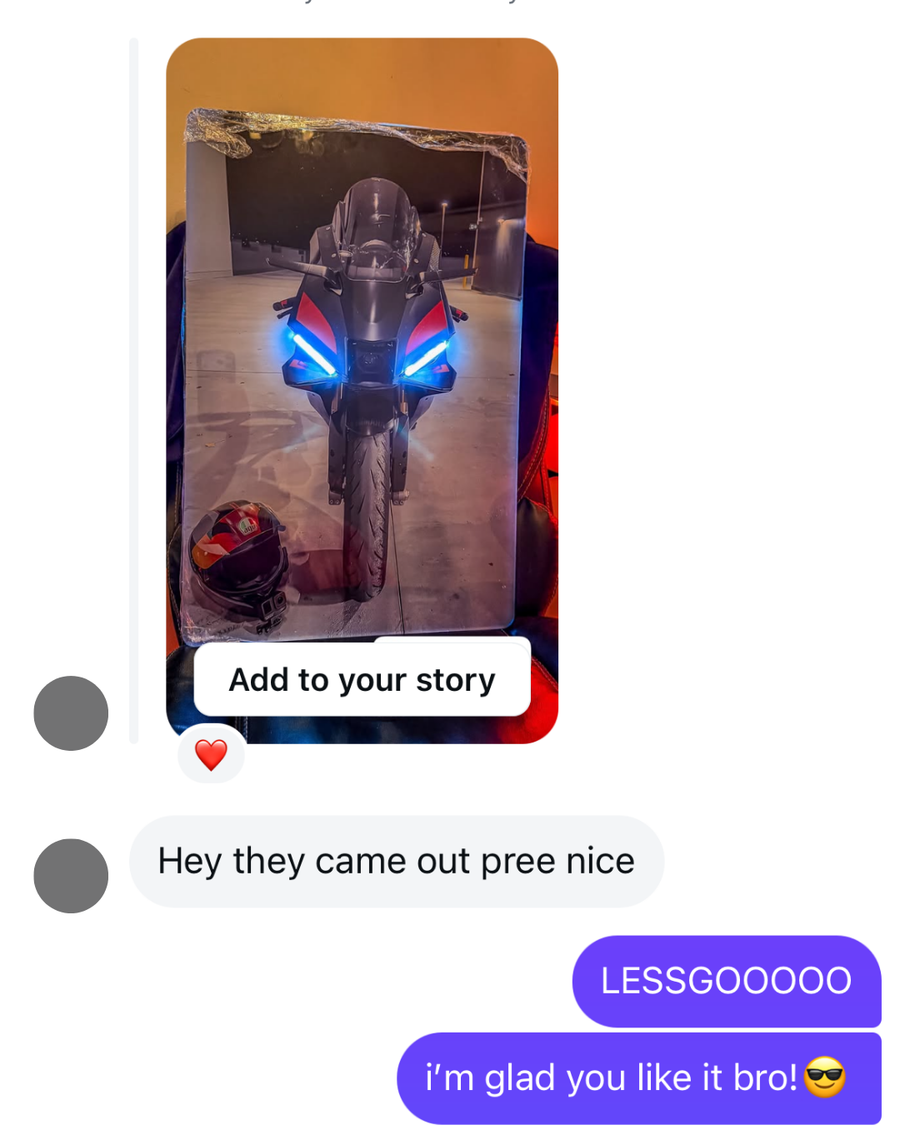
Task: Open sender's profile picture beside the story
Action: click(x=71, y=713)
